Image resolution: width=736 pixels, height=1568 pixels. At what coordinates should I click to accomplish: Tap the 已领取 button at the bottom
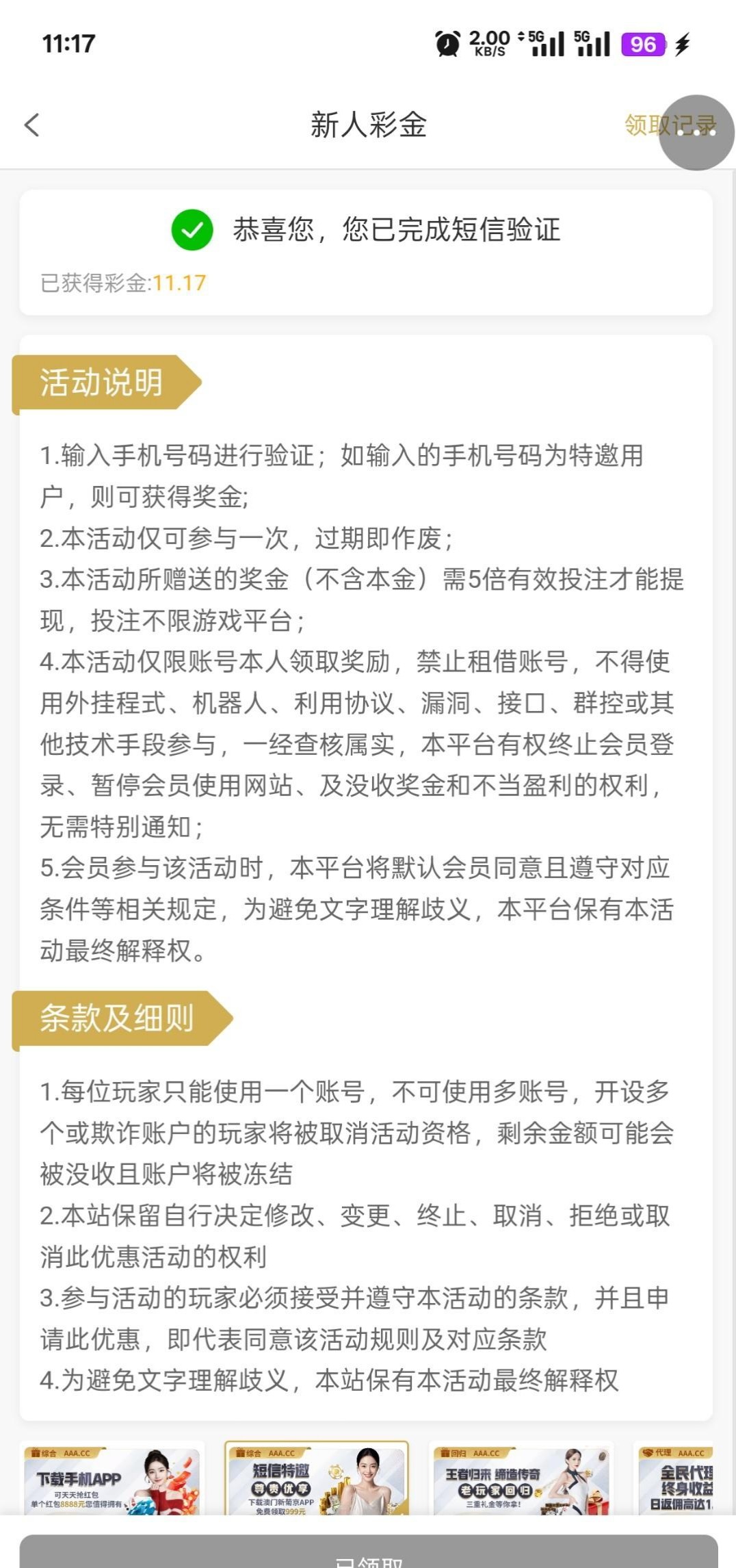[368, 1554]
